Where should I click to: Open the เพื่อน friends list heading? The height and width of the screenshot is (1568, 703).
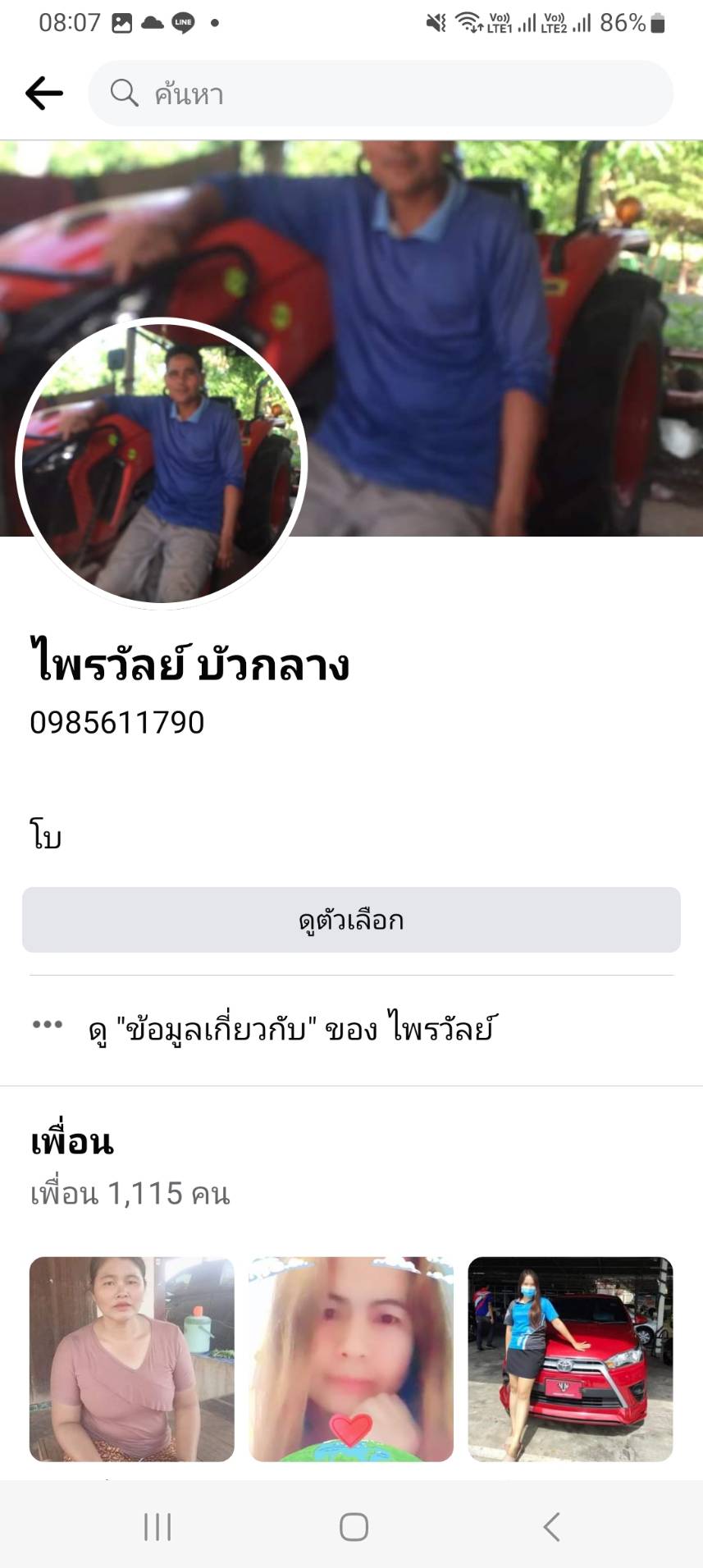click(x=72, y=1142)
